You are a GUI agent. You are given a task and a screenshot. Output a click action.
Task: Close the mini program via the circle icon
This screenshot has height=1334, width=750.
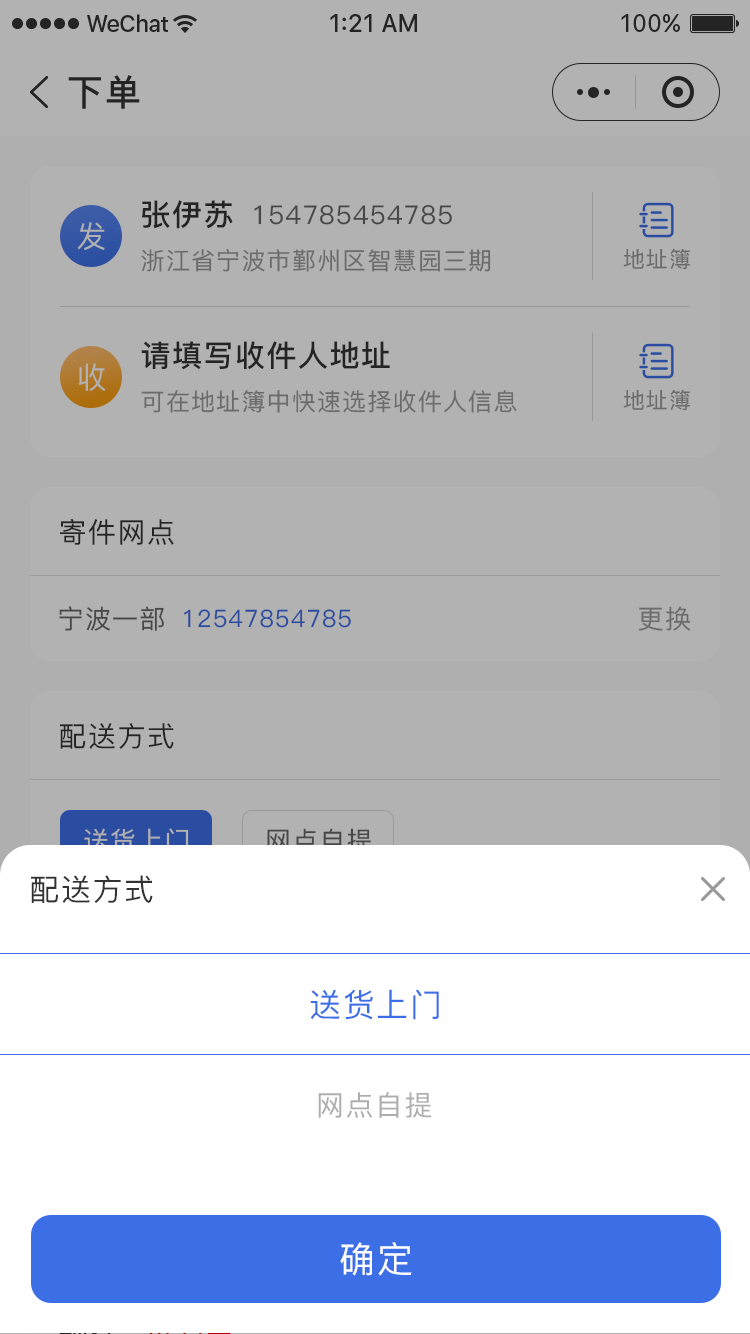(678, 93)
